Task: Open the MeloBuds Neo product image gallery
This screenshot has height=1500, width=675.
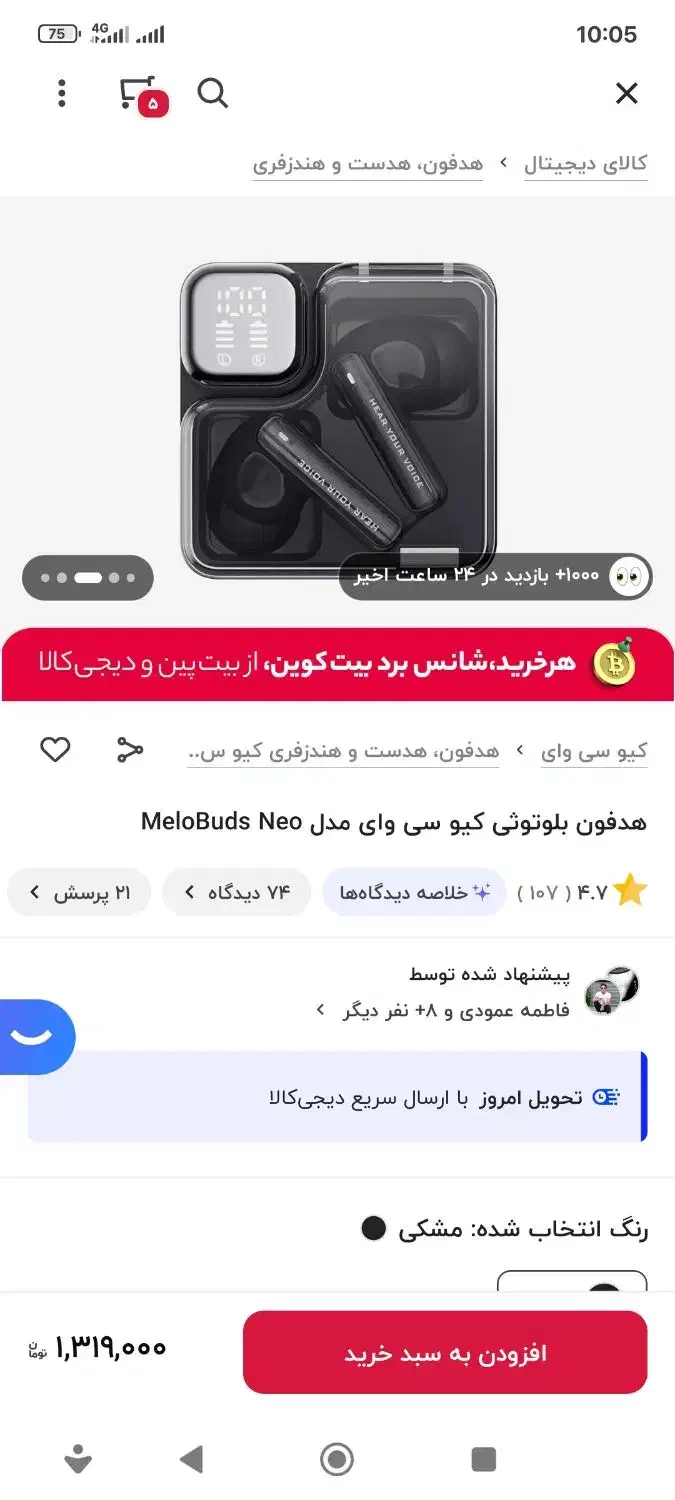Action: pos(338,420)
